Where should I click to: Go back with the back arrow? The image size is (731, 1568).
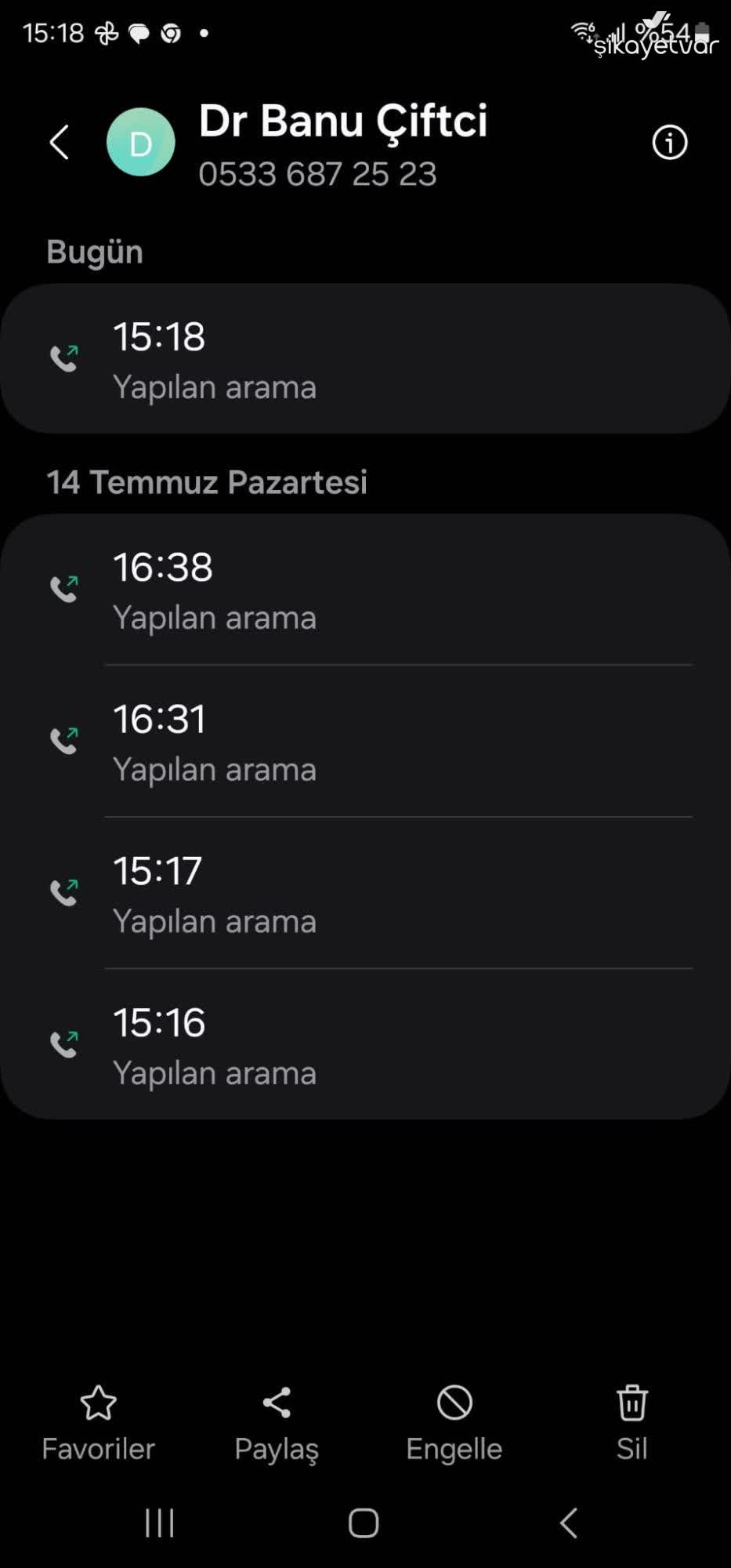coord(59,142)
